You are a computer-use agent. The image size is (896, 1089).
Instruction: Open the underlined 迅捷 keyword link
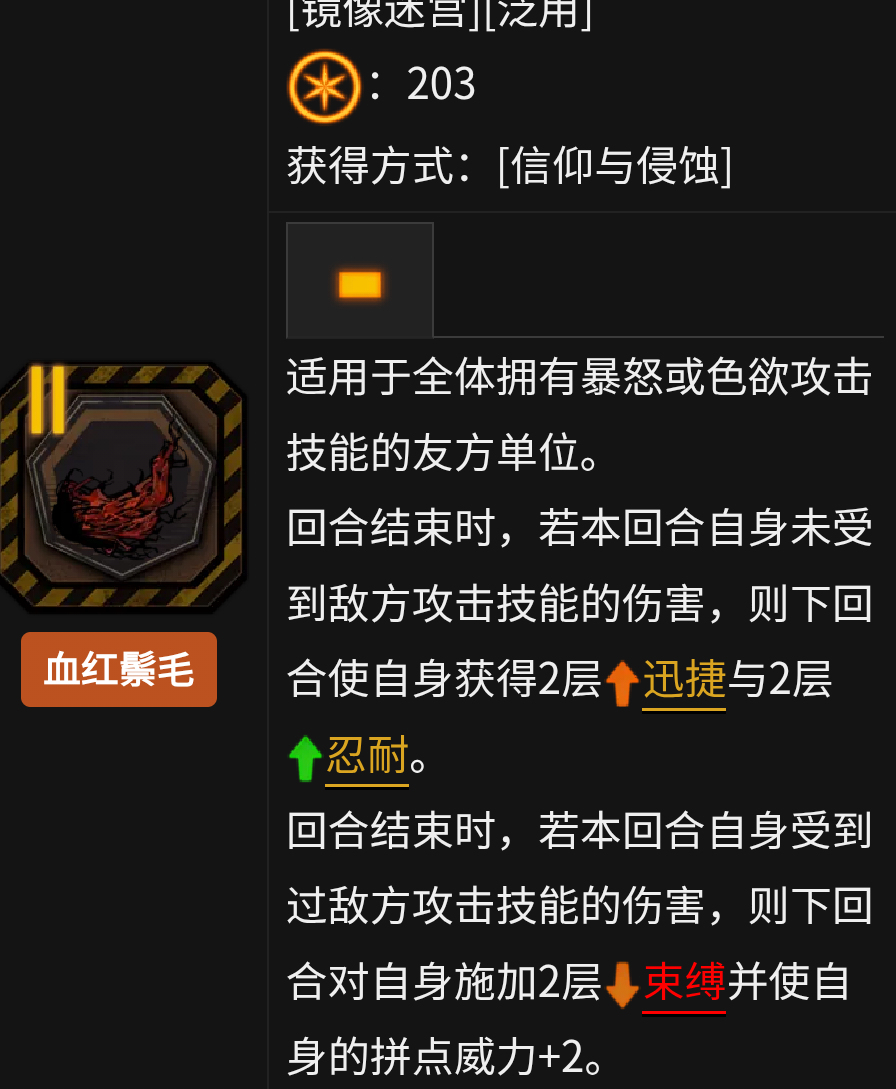pyautogui.click(x=684, y=681)
